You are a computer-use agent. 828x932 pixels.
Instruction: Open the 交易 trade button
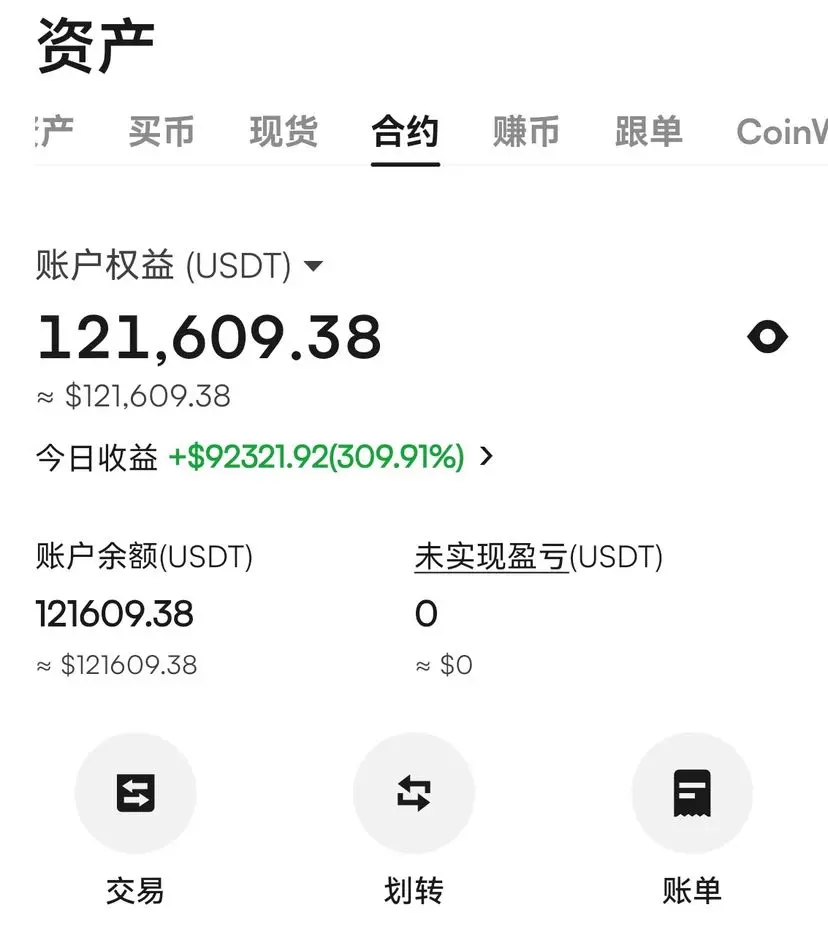point(135,794)
